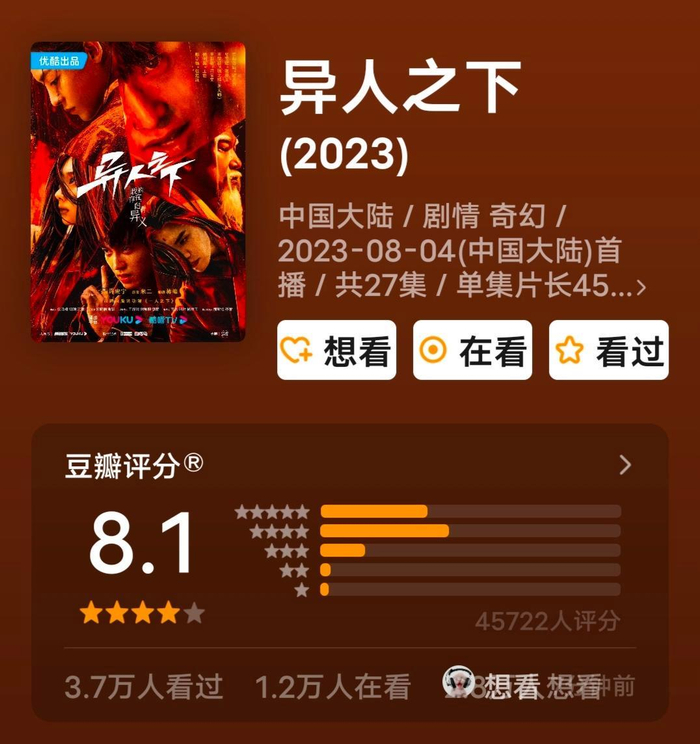Tap the 在看 button

pos(472,350)
